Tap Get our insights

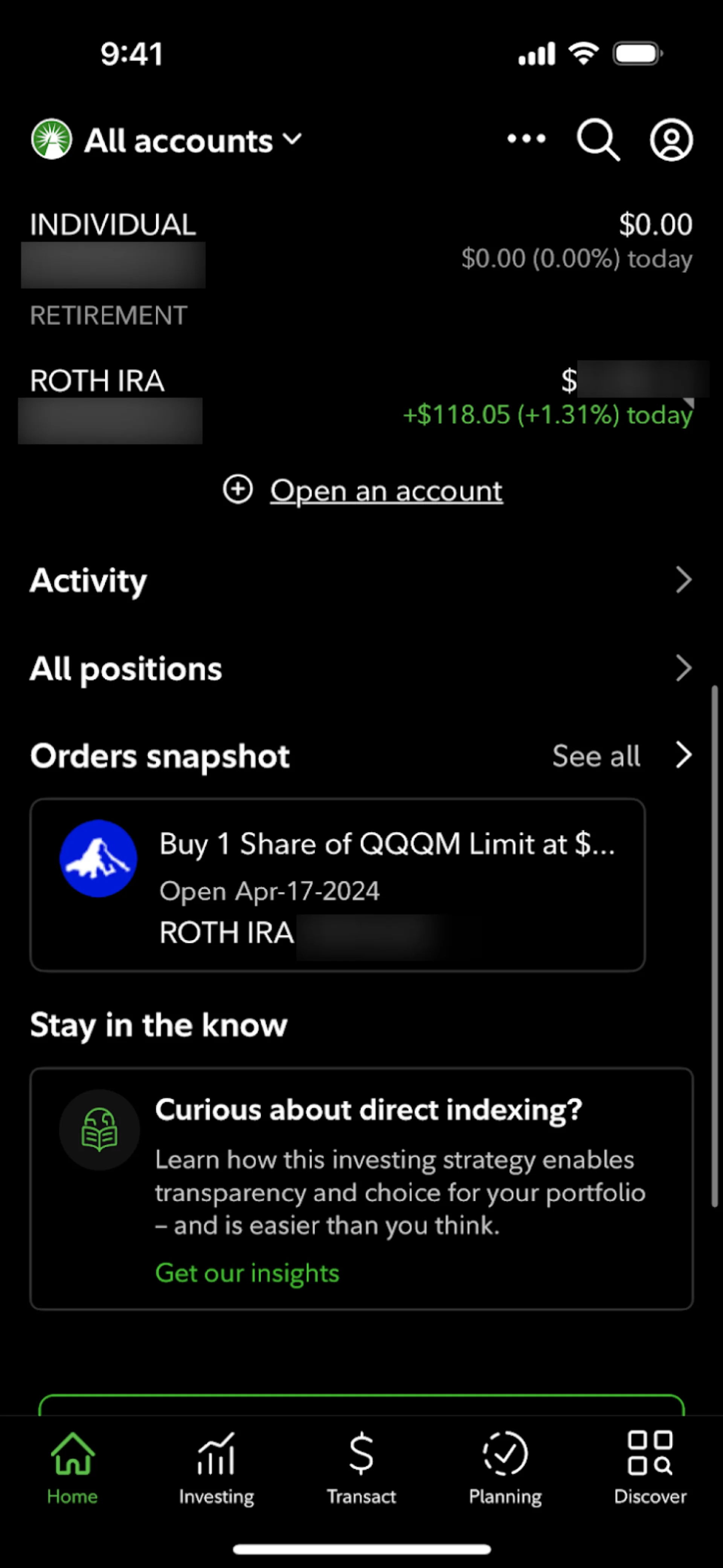pos(247,1272)
